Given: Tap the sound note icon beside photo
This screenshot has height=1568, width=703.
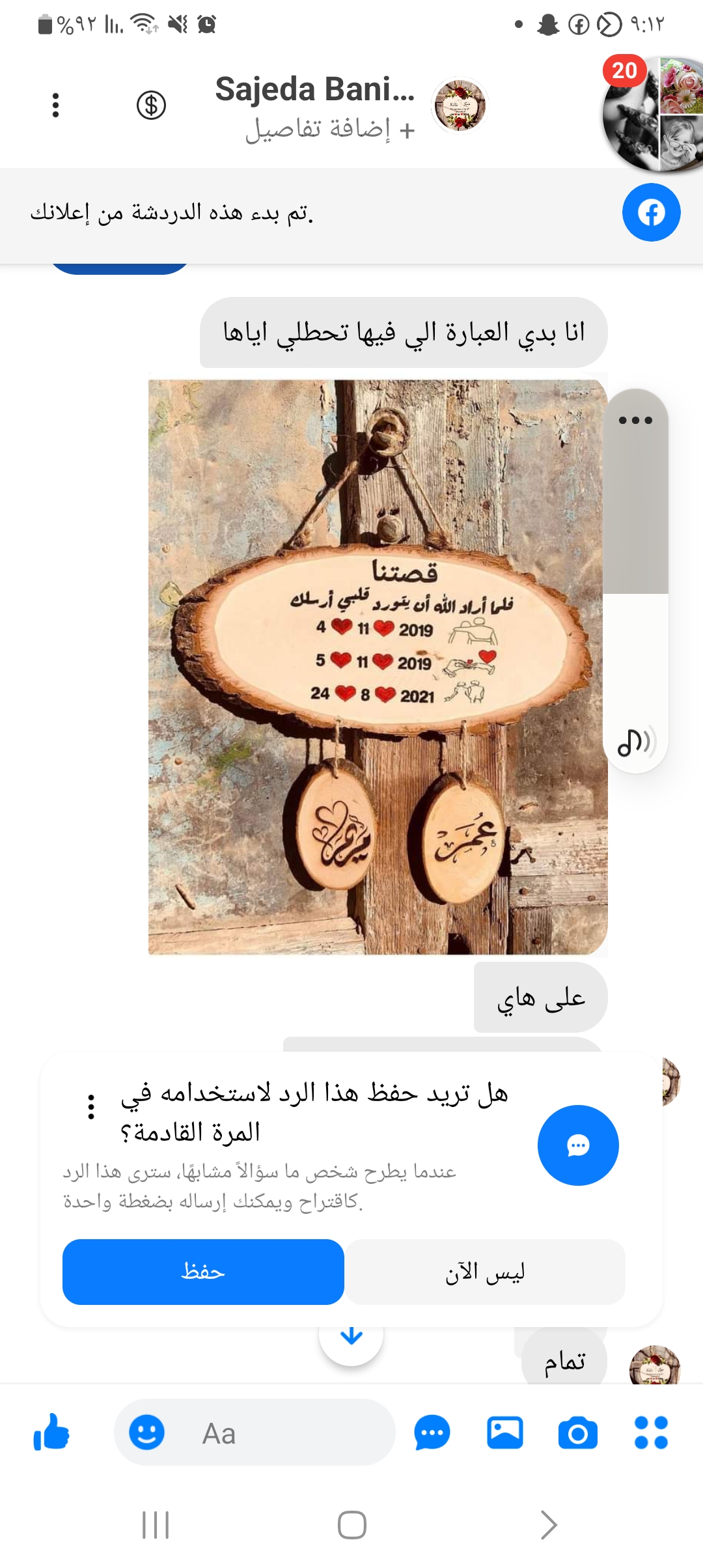Looking at the screenshot, I should (x=635, y=742).
